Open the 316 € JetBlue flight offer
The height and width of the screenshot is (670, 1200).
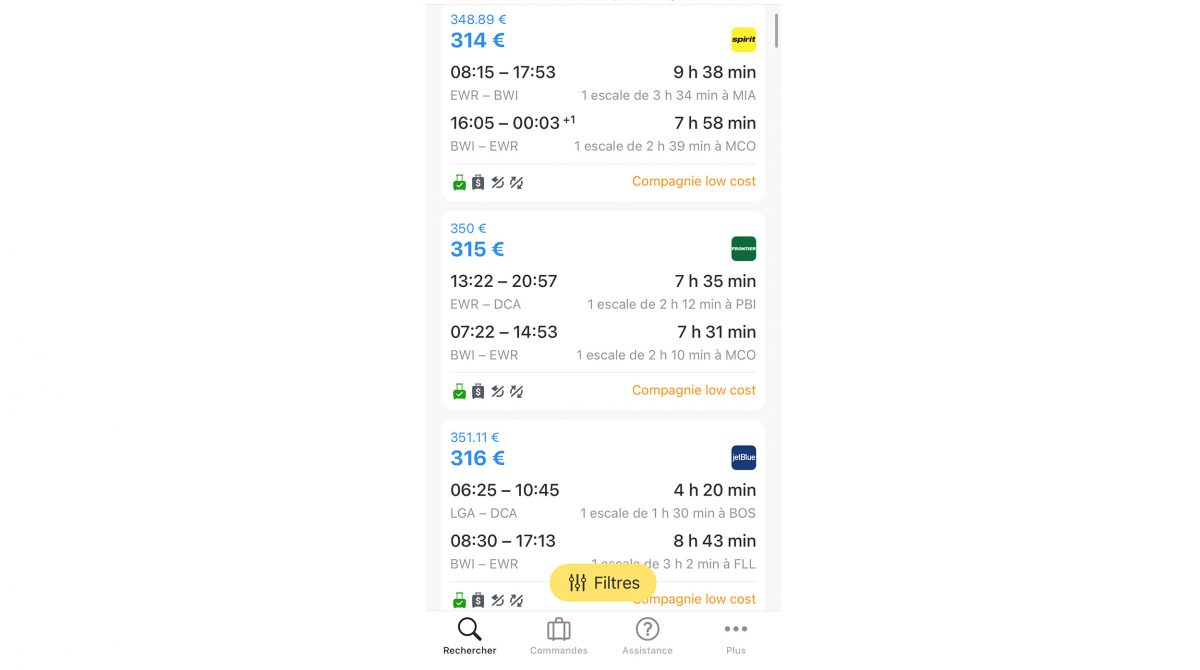[x=602, y=500]
